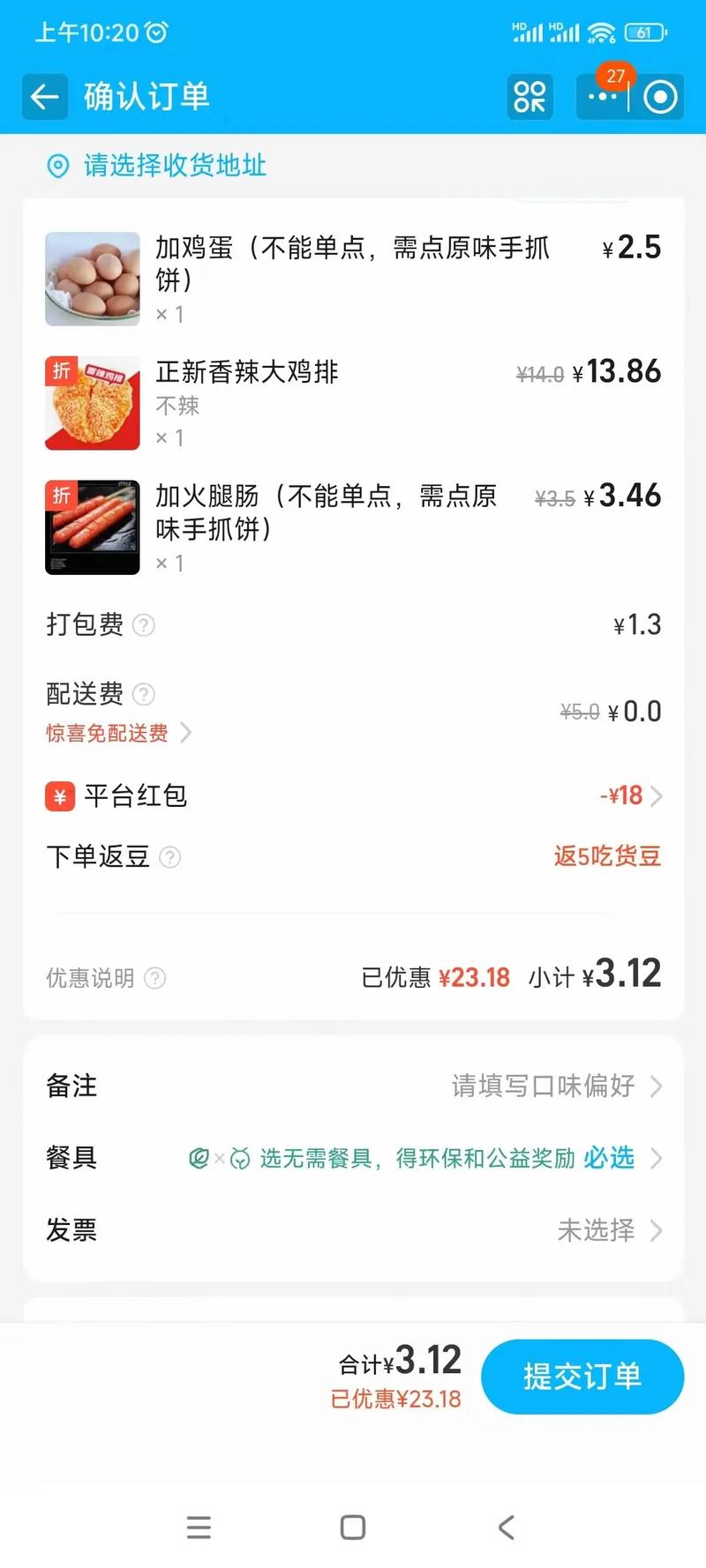The height and width of the screenshot is (1568, 706).
Task: Tap the 提交订单 submit order button
Action: pyautogui.click(x=582, y=1376)
